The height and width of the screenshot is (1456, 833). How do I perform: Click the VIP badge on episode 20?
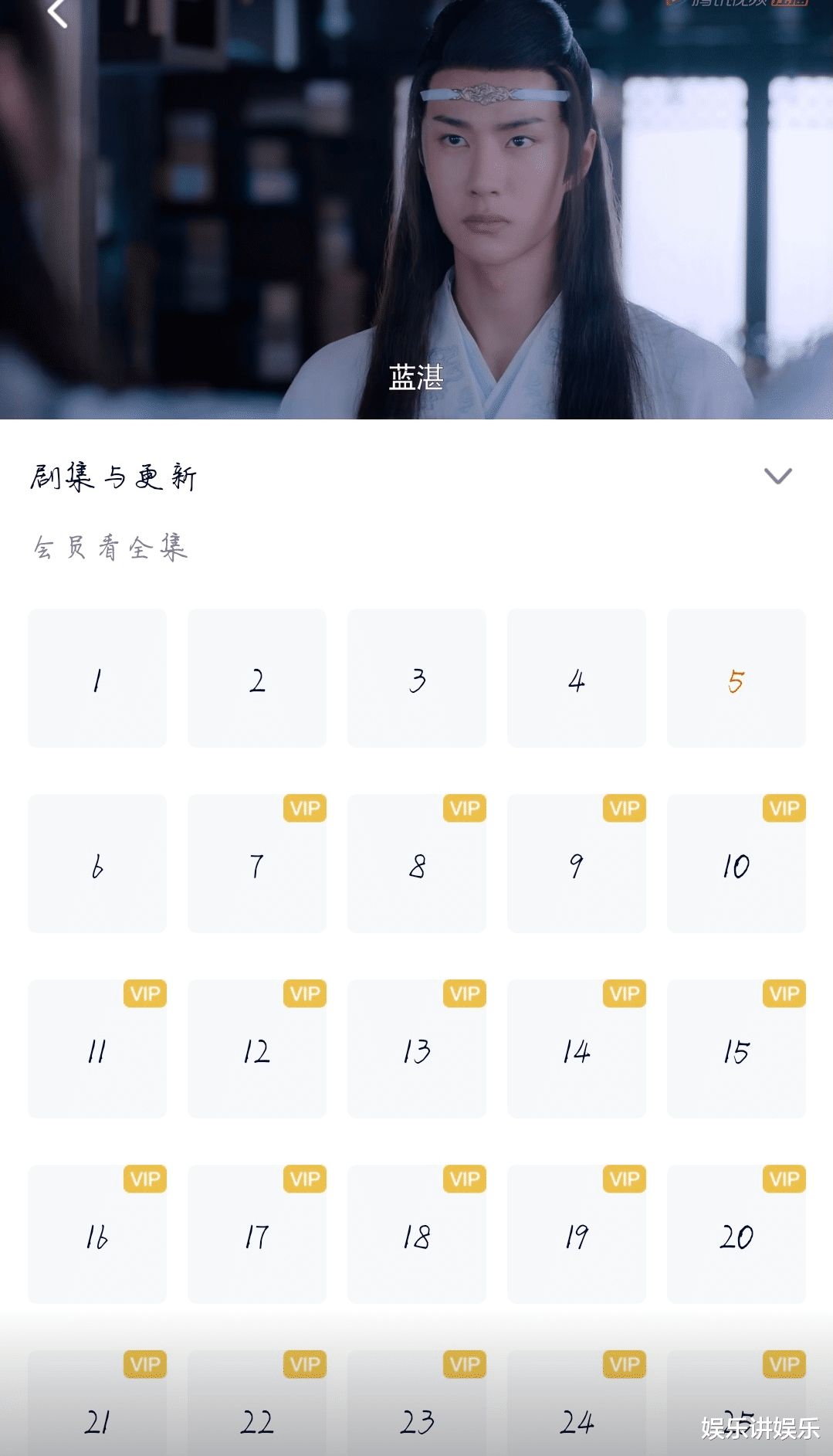[x=784, y=1179]
